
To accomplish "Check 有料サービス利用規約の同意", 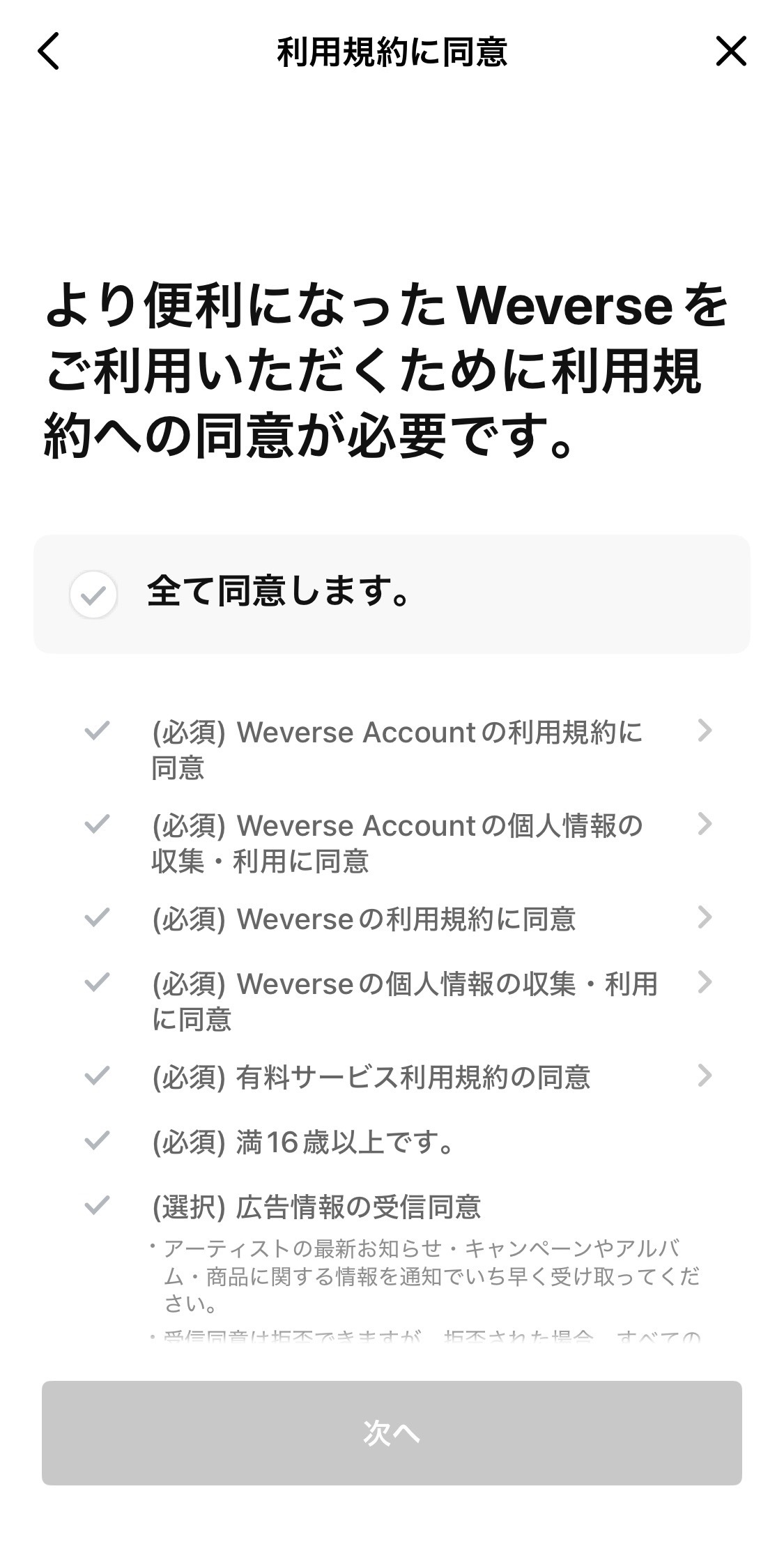I will (x=97, y=1076).
